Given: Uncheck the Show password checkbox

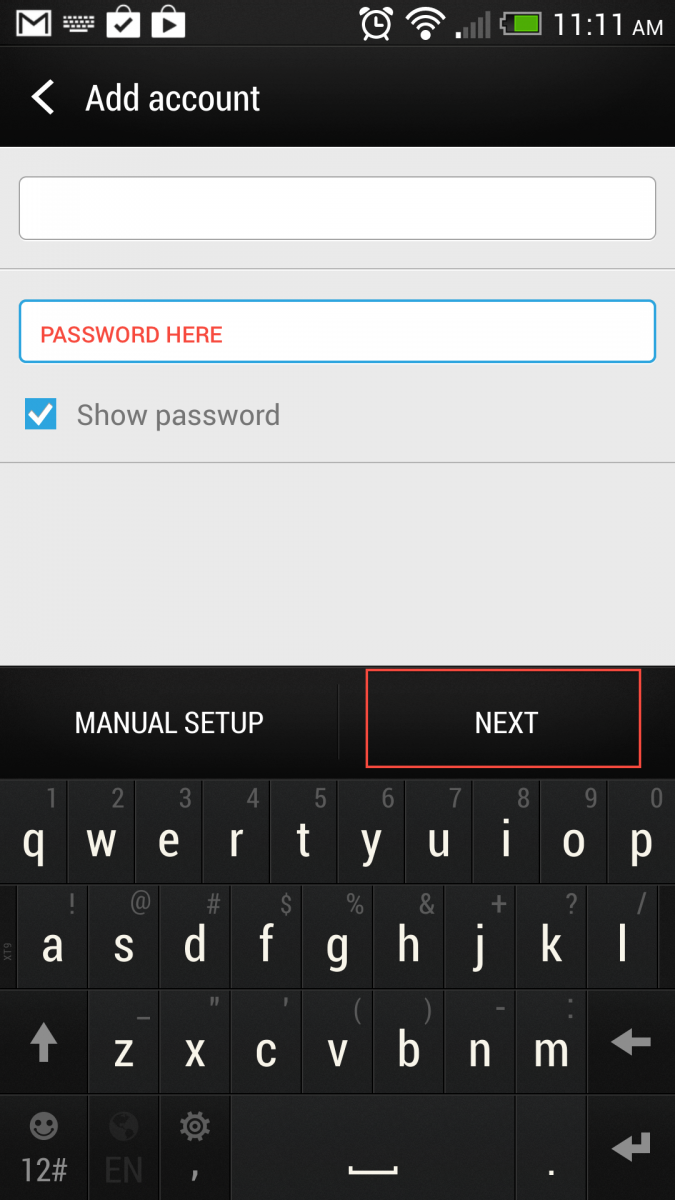Looking at the screenshot, I should point(41,413).
